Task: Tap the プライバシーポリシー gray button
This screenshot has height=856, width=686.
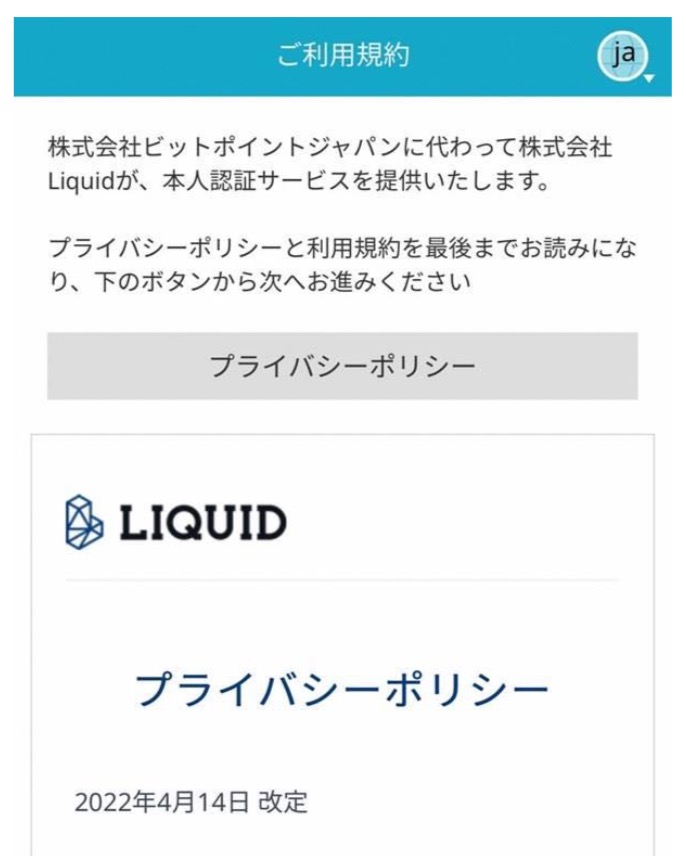Action: click(x=342, y=366)
